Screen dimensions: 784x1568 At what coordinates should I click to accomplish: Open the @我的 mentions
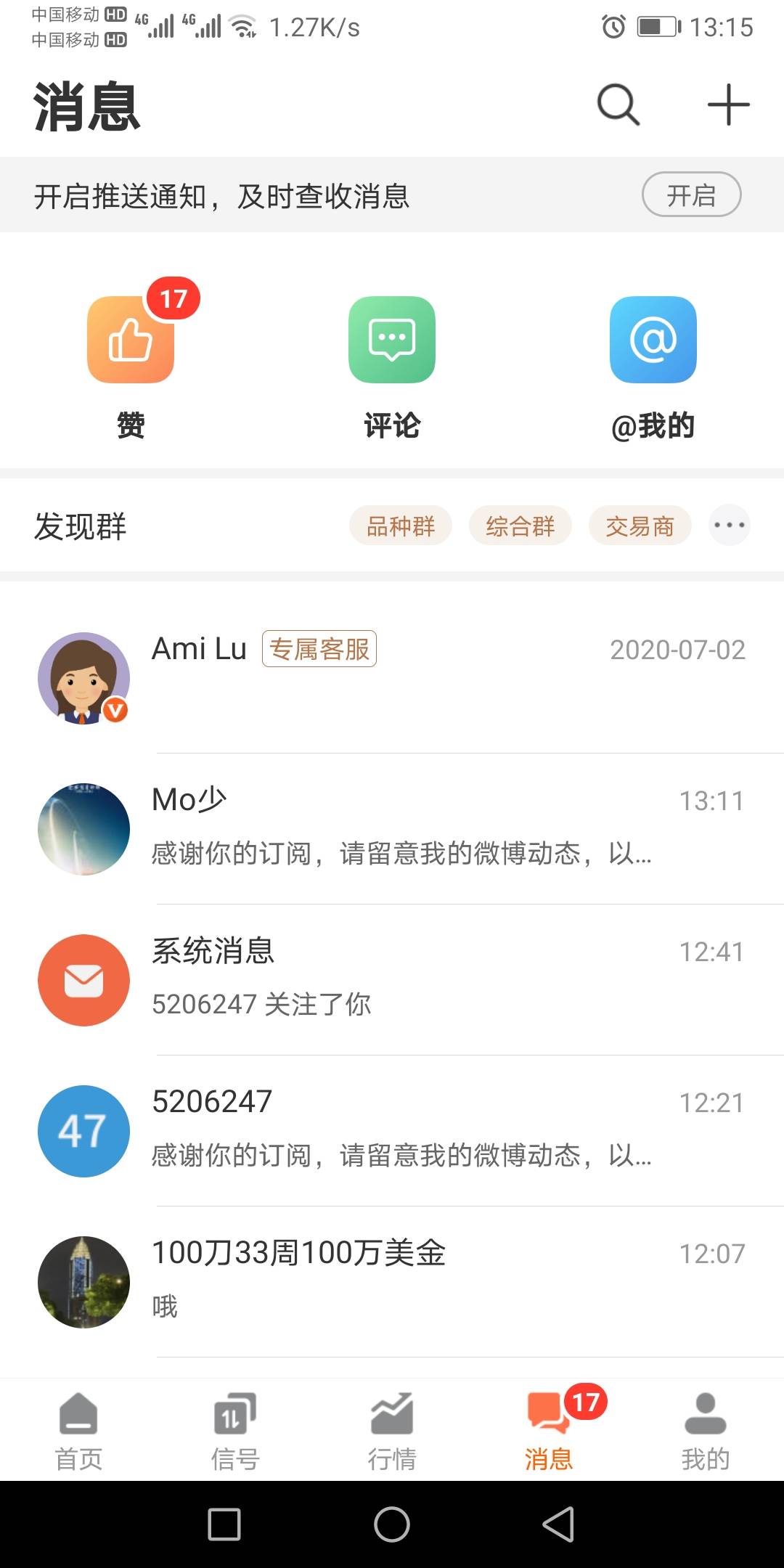pos(653,367)
